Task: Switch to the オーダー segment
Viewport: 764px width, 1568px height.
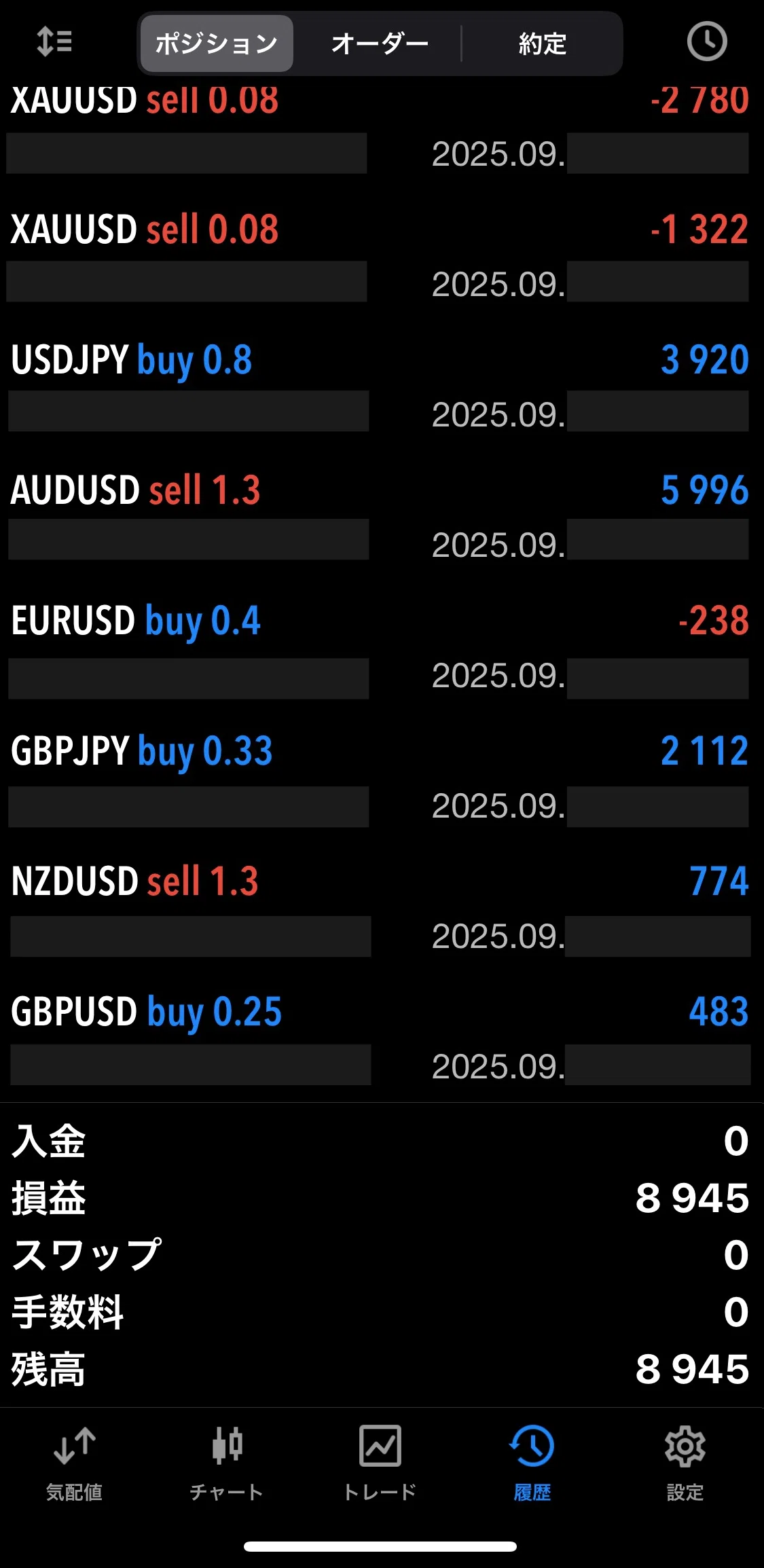Action: click(x=380, y=43)
